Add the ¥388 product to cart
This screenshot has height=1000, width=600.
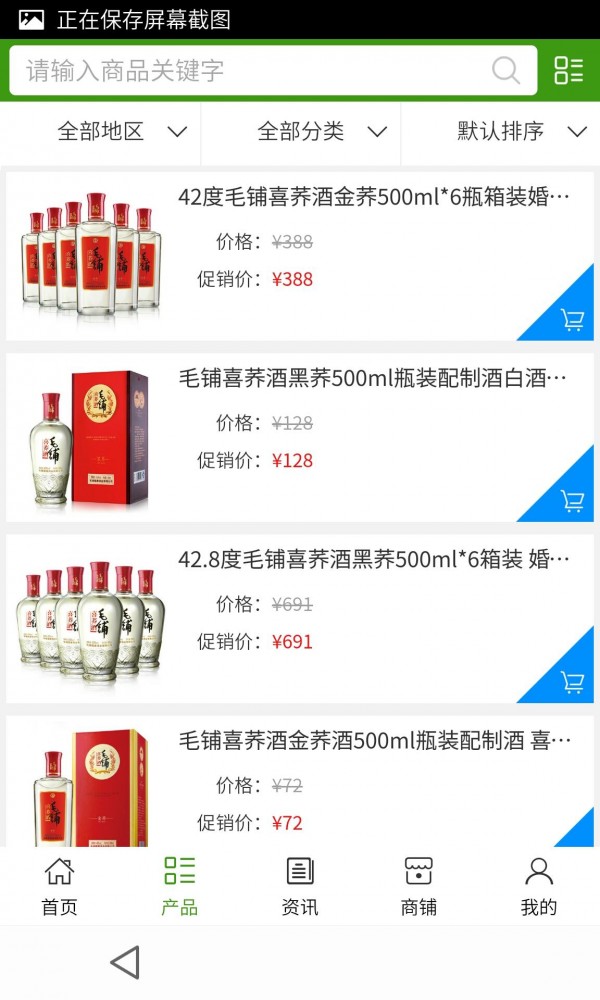pos(572,320)
